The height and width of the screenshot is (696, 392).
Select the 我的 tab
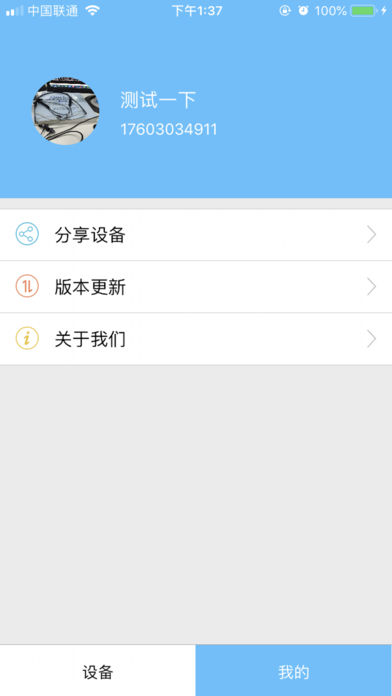pos(294,671)
